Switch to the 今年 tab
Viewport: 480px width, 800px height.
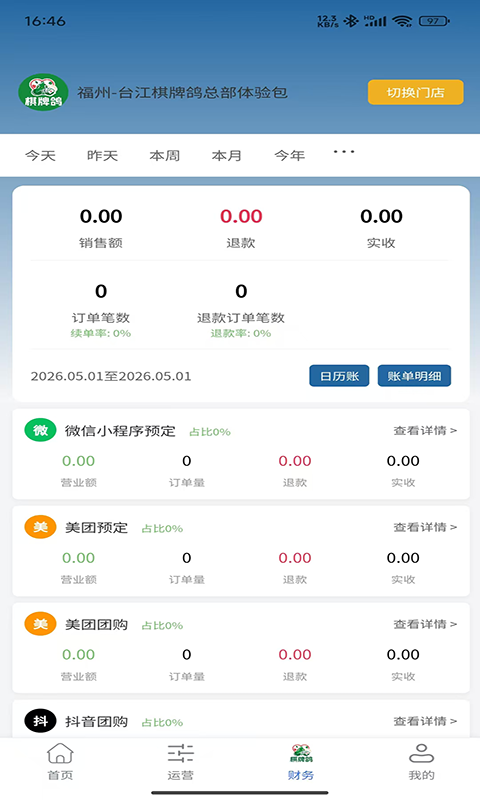pos(290,156)
